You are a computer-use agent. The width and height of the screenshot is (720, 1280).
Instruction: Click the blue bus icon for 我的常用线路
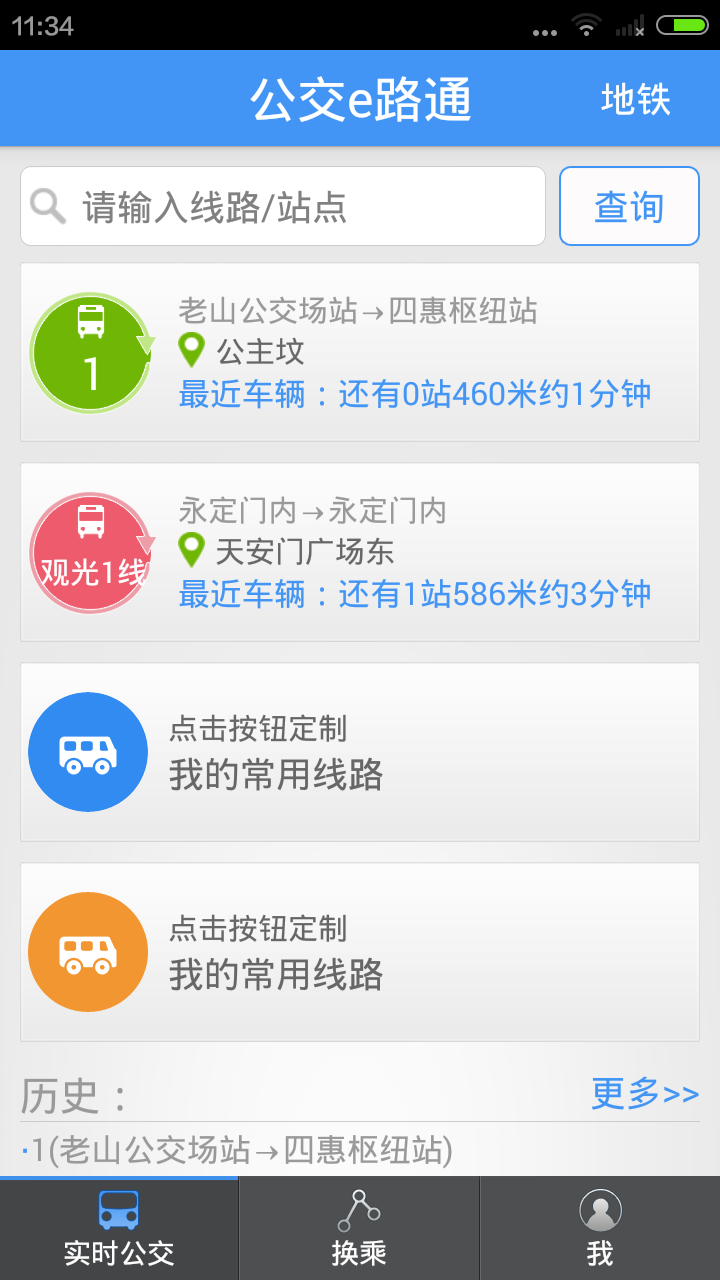click(x=88, y=751)
